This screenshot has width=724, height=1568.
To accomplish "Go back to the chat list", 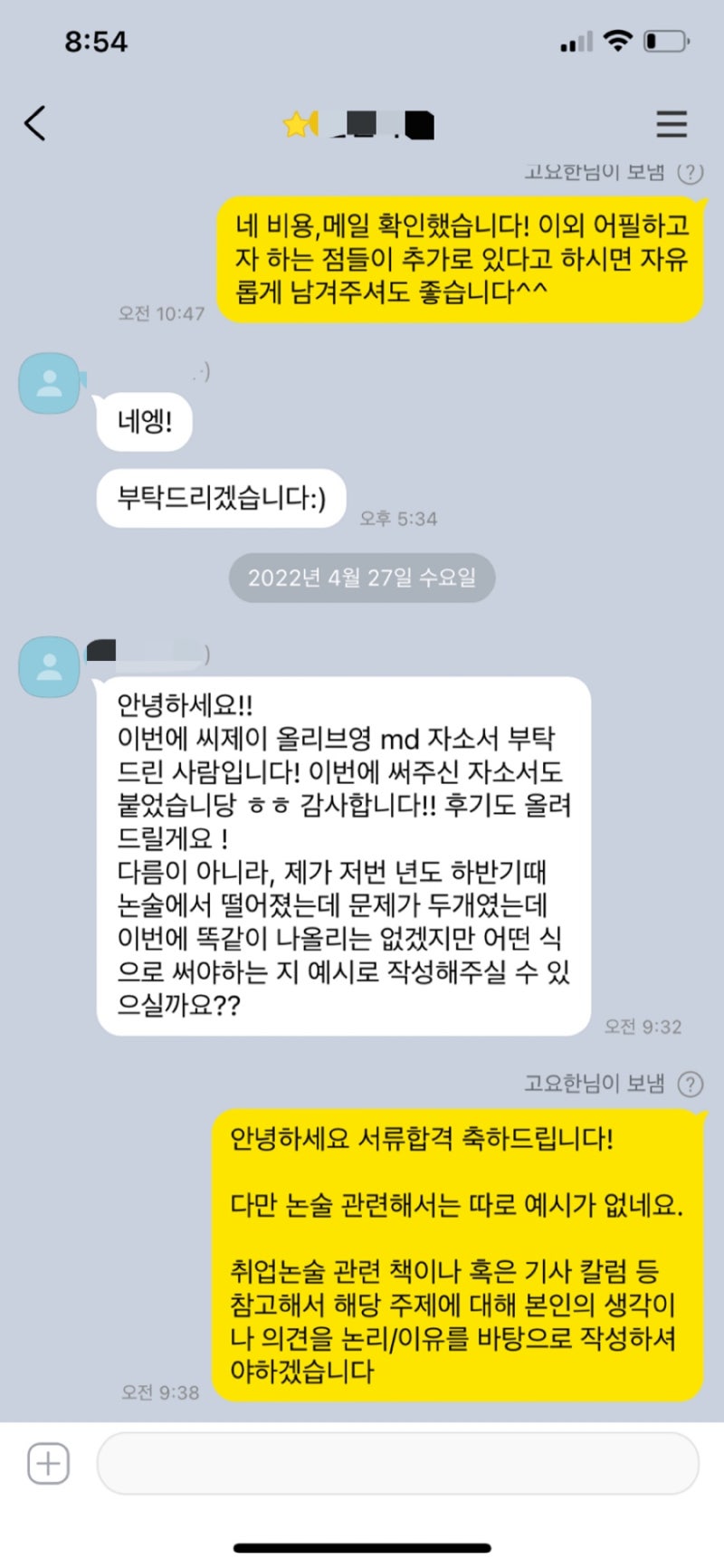I will pos(36,123).
